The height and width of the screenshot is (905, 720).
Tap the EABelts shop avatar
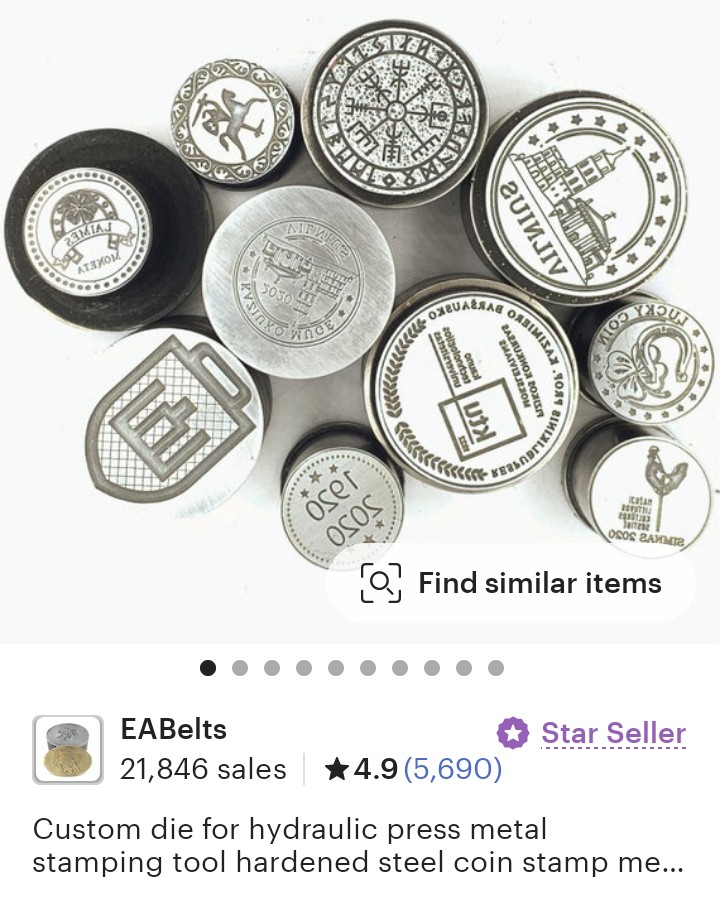pos(68,749)
